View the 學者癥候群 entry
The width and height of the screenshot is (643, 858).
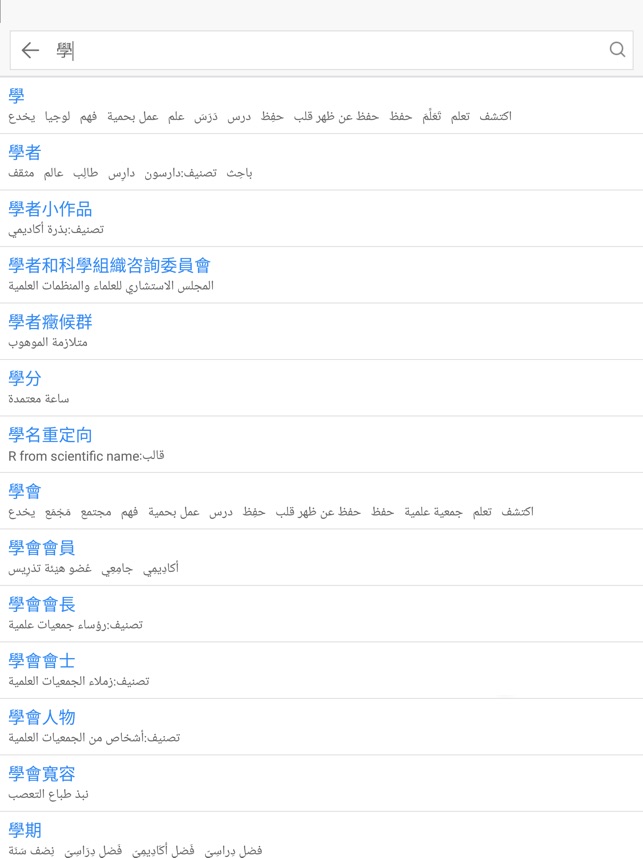[50, 322]
